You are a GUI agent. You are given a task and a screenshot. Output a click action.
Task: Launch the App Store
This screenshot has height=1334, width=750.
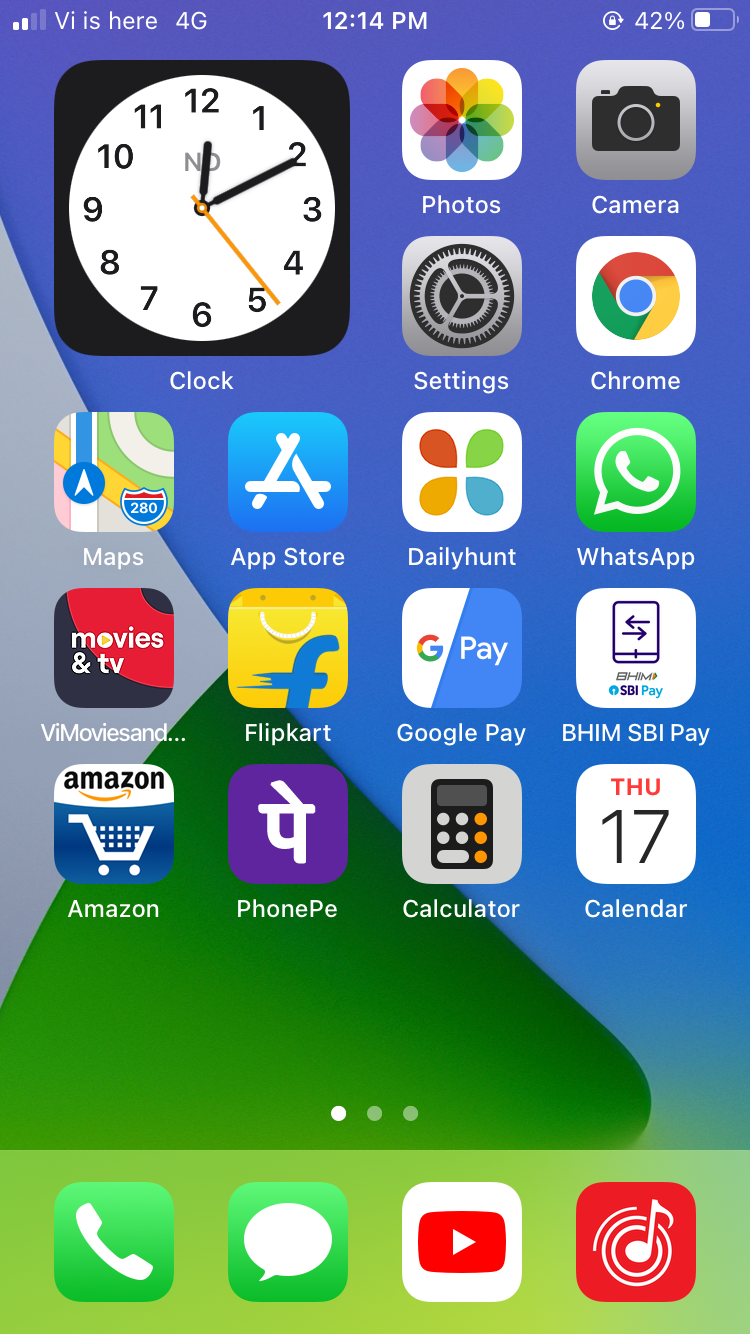[x=287, y=471]
